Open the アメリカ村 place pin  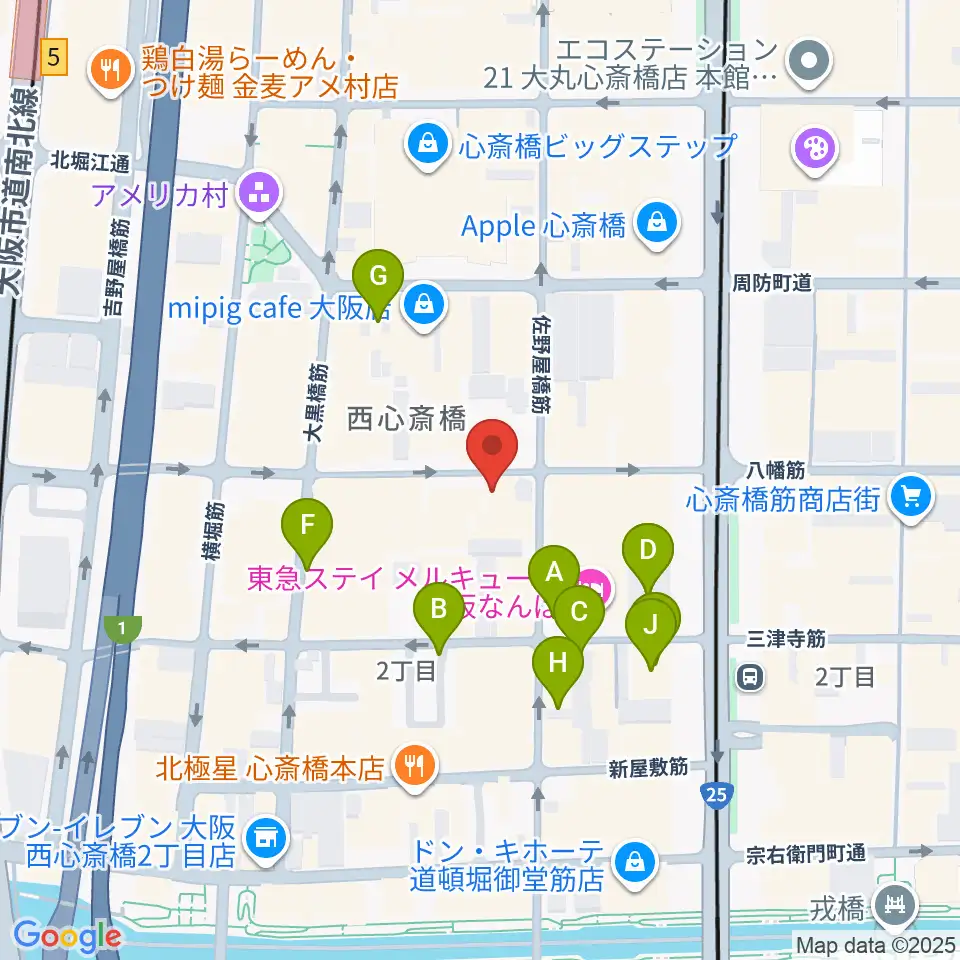[260, 193]
